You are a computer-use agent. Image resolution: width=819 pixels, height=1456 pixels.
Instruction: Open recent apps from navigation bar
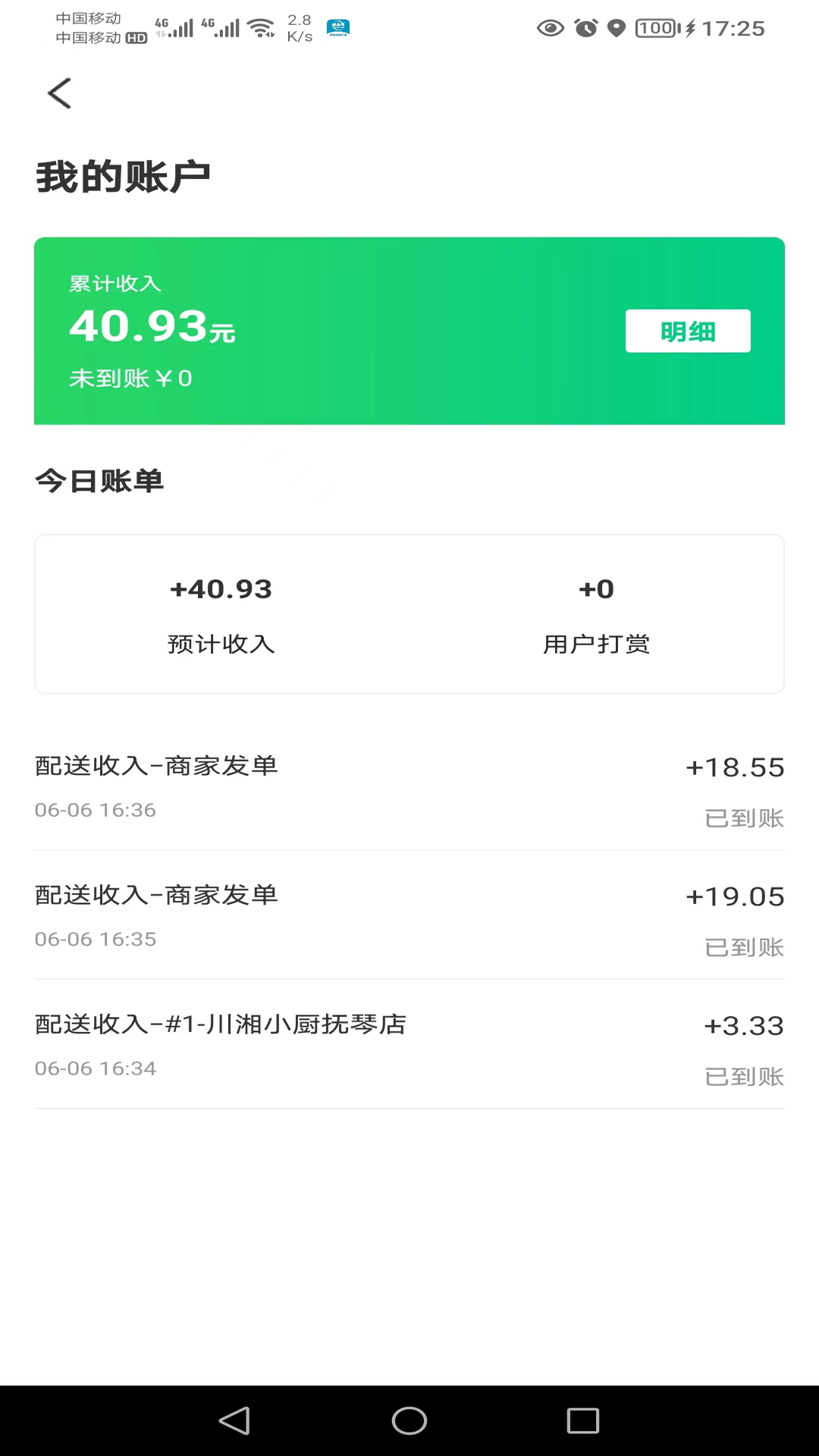[582, 1420]
